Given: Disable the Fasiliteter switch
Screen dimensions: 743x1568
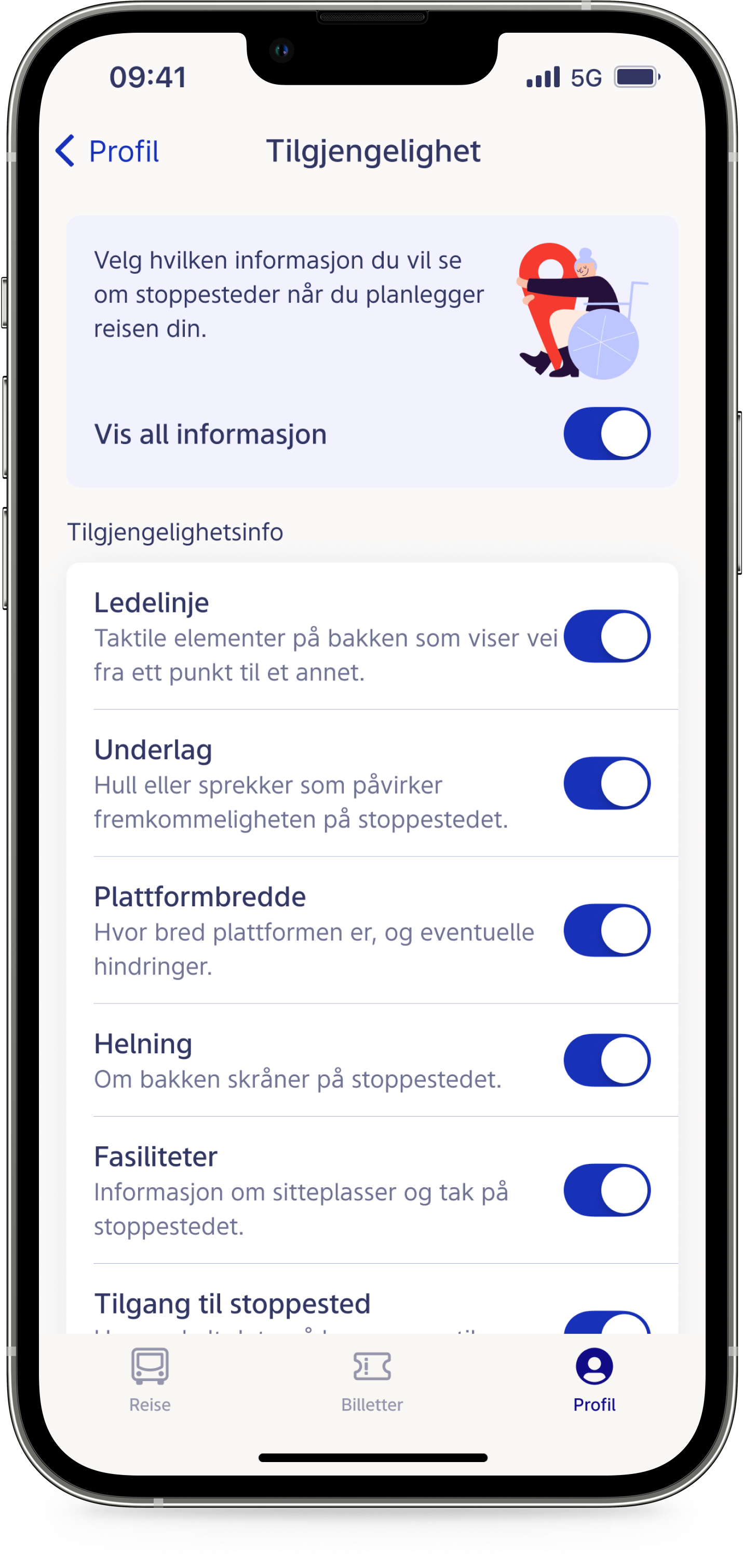Looking at the screenshot, I should pos(606,1190).
